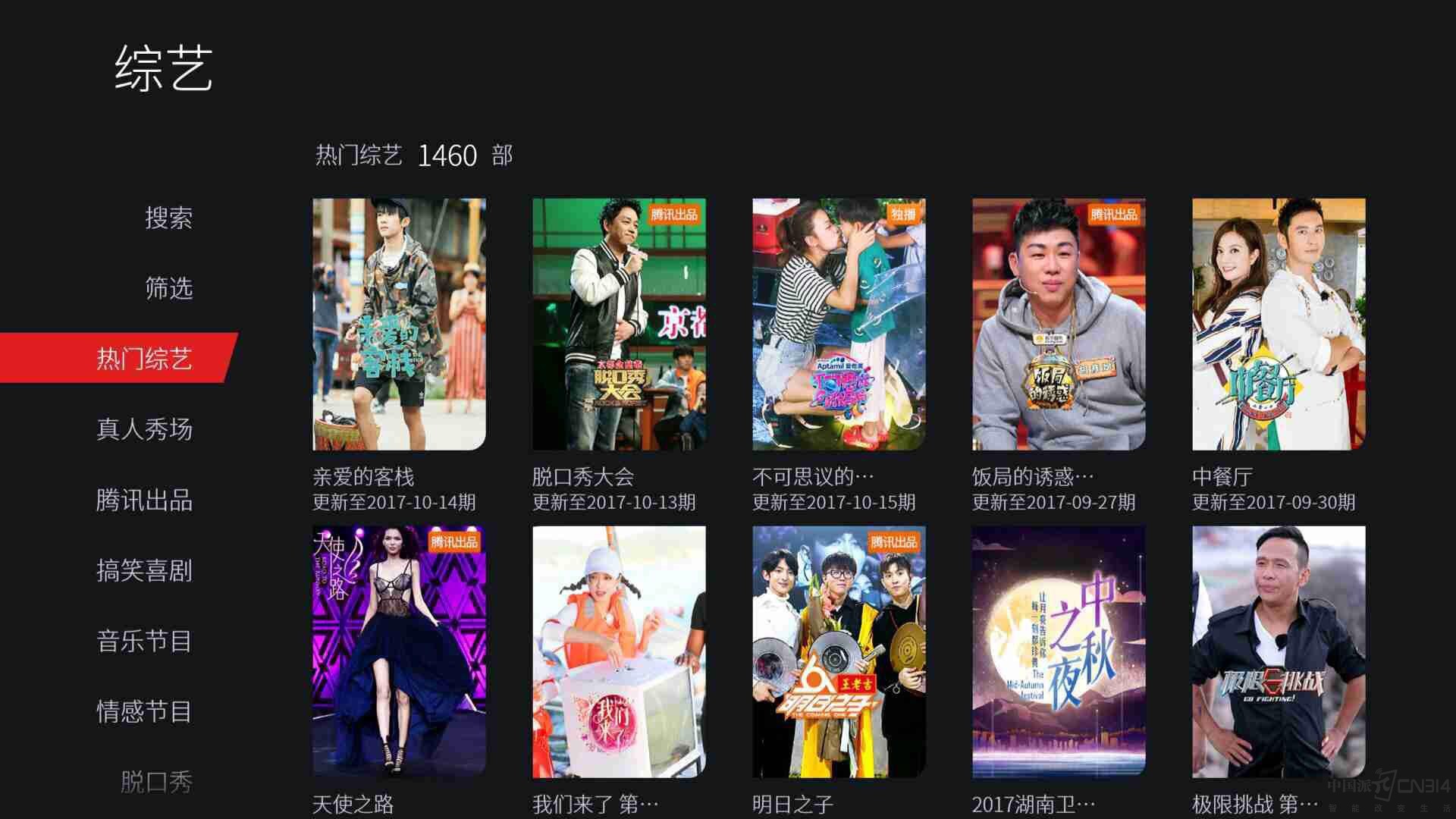Open the 搜索 search option
Screen dimensions: 1456x819
point(168,218)
